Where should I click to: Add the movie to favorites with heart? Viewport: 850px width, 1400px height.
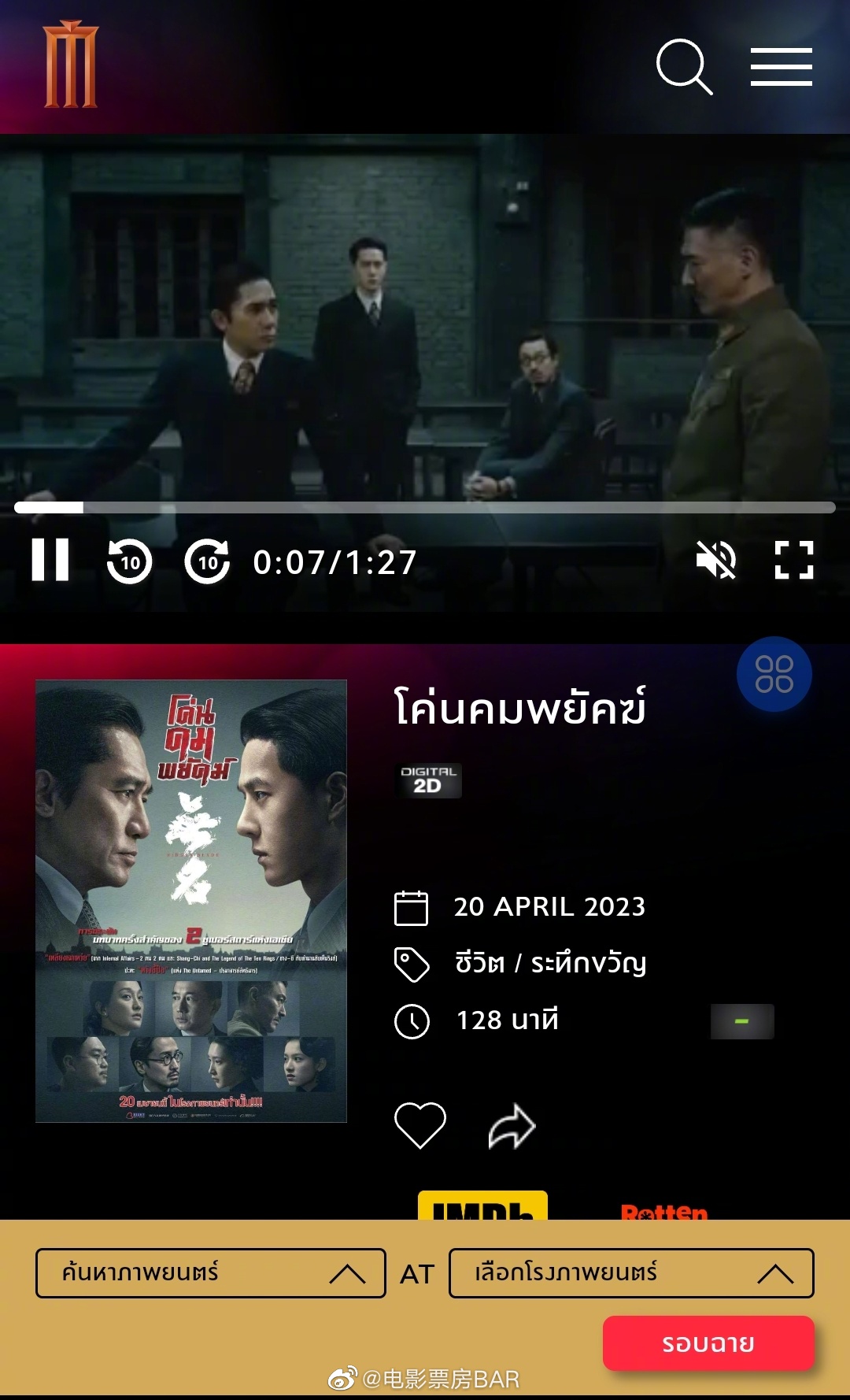[419, 1125]
